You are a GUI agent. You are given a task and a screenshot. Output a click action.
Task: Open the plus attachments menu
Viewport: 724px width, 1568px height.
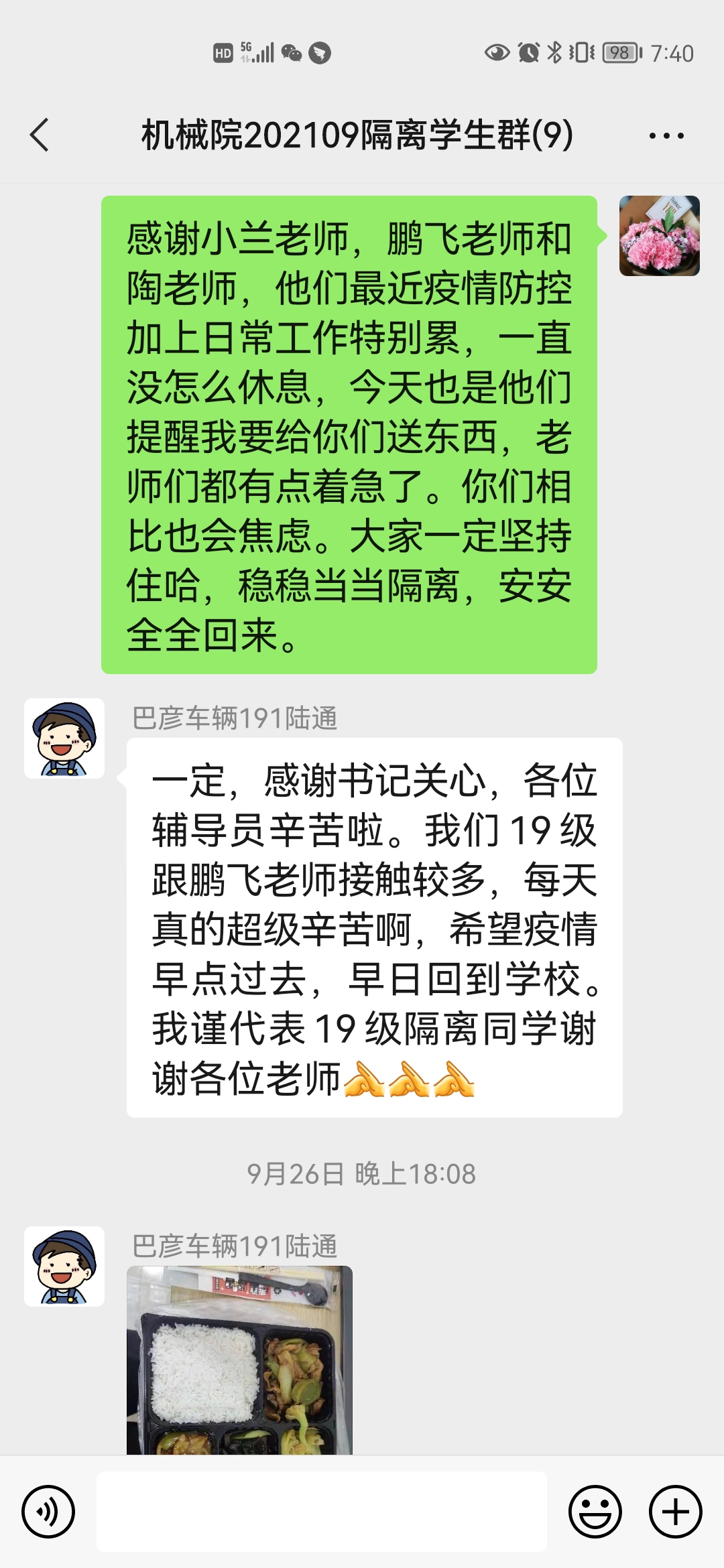tap(675, 1511)
